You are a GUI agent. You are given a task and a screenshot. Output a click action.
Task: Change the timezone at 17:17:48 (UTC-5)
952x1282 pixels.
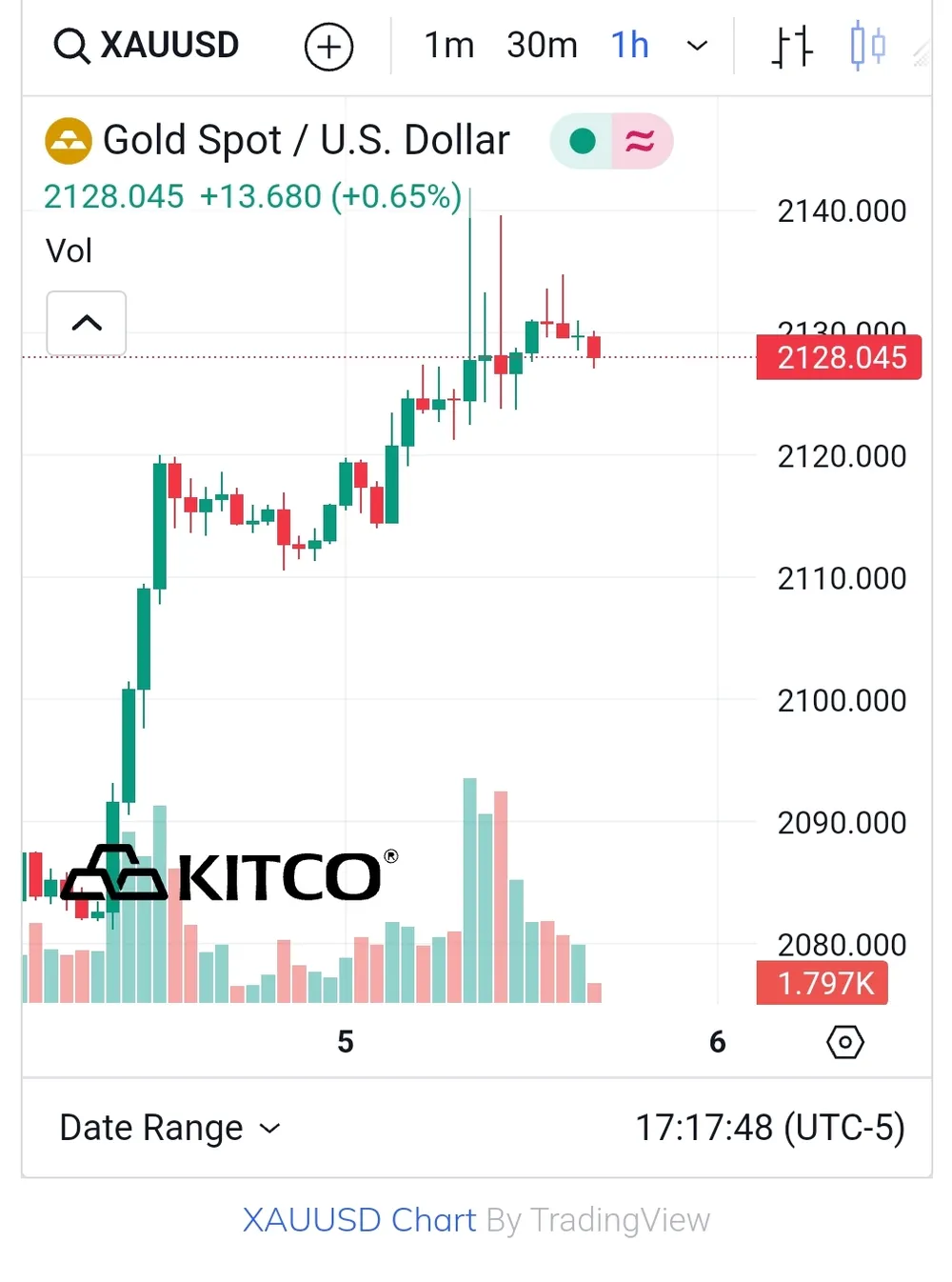point(769,1128)
